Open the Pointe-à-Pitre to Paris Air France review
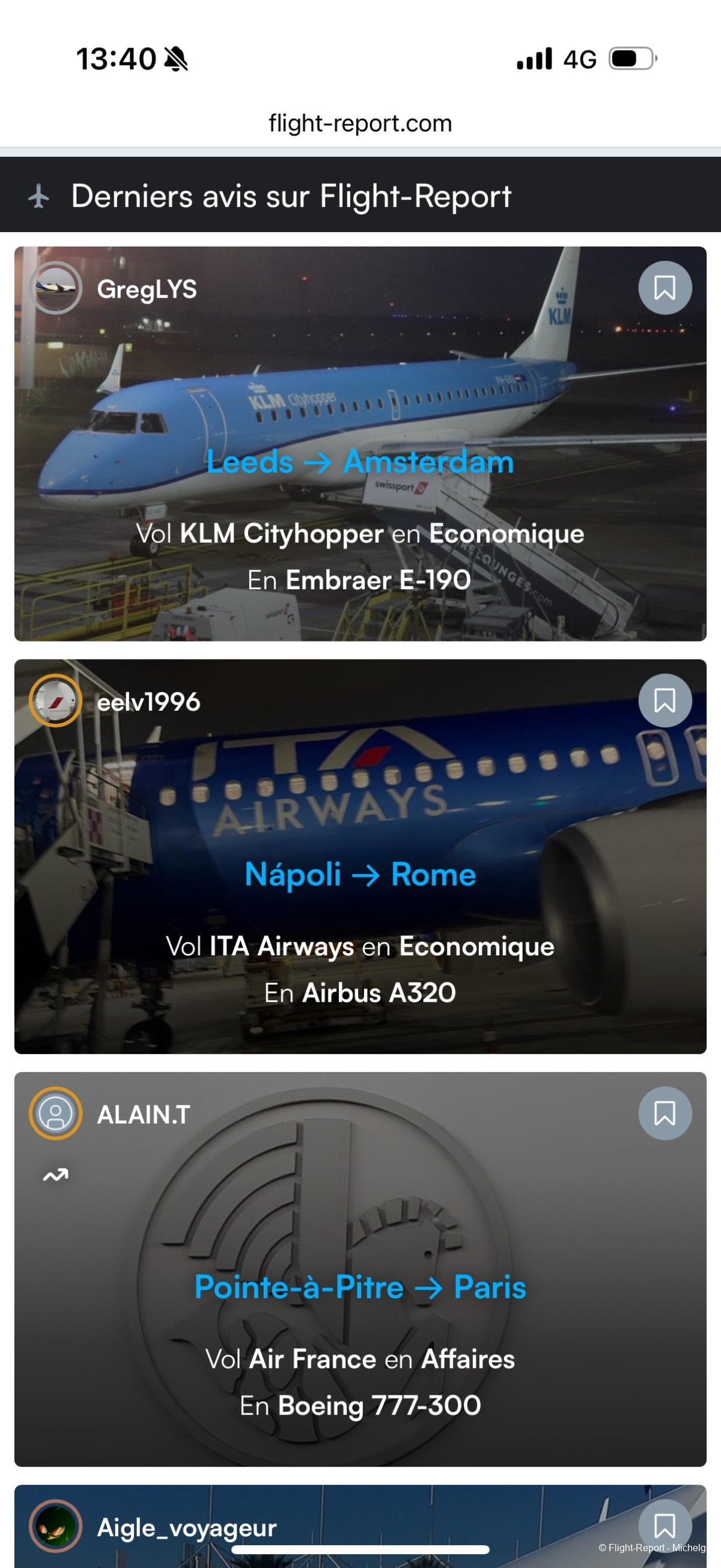Image resolution: width=721 pixels, height=1568 pixels. (360, 1287)
